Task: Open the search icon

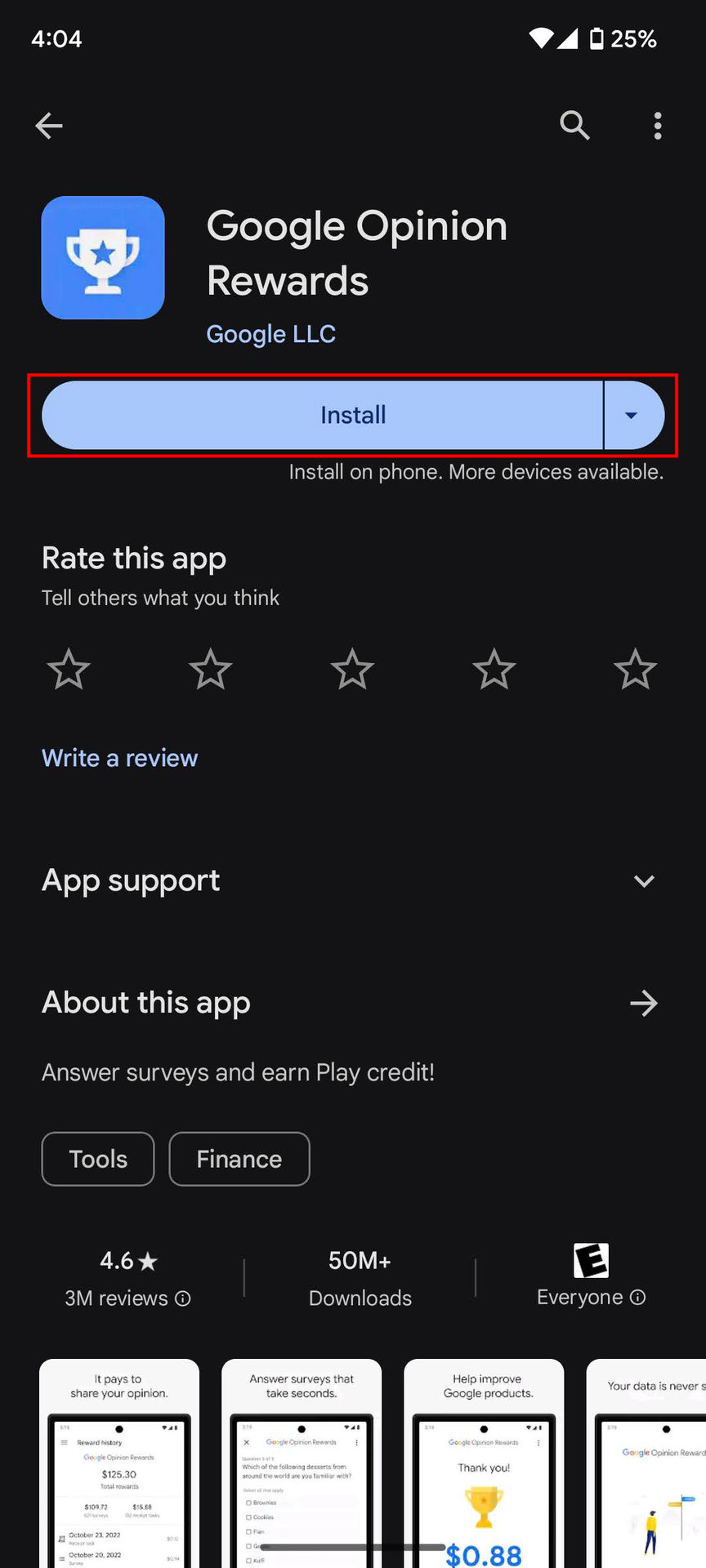Action: [x=574, y=126]
